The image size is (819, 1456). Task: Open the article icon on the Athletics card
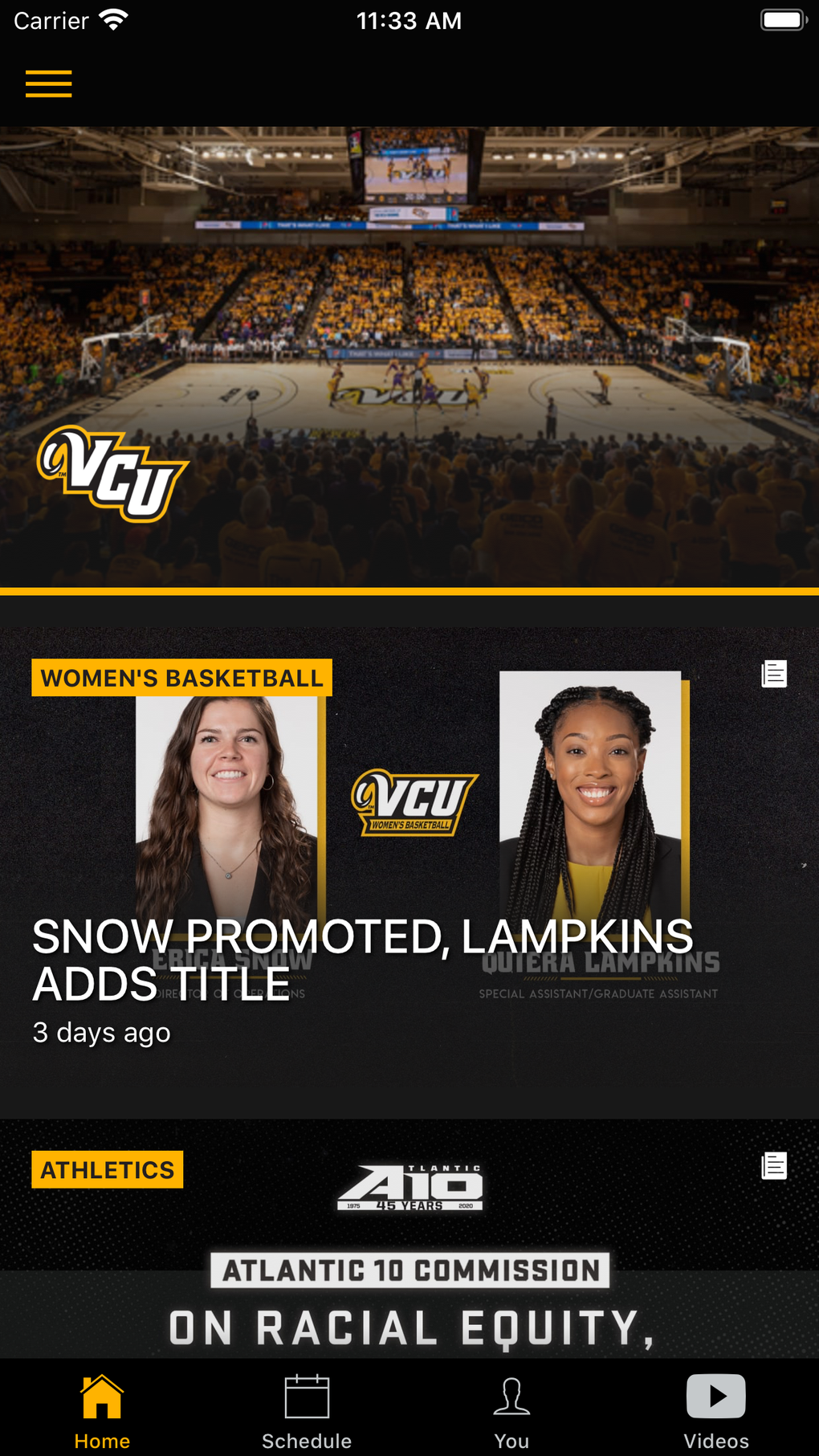tap(773, 1166)
